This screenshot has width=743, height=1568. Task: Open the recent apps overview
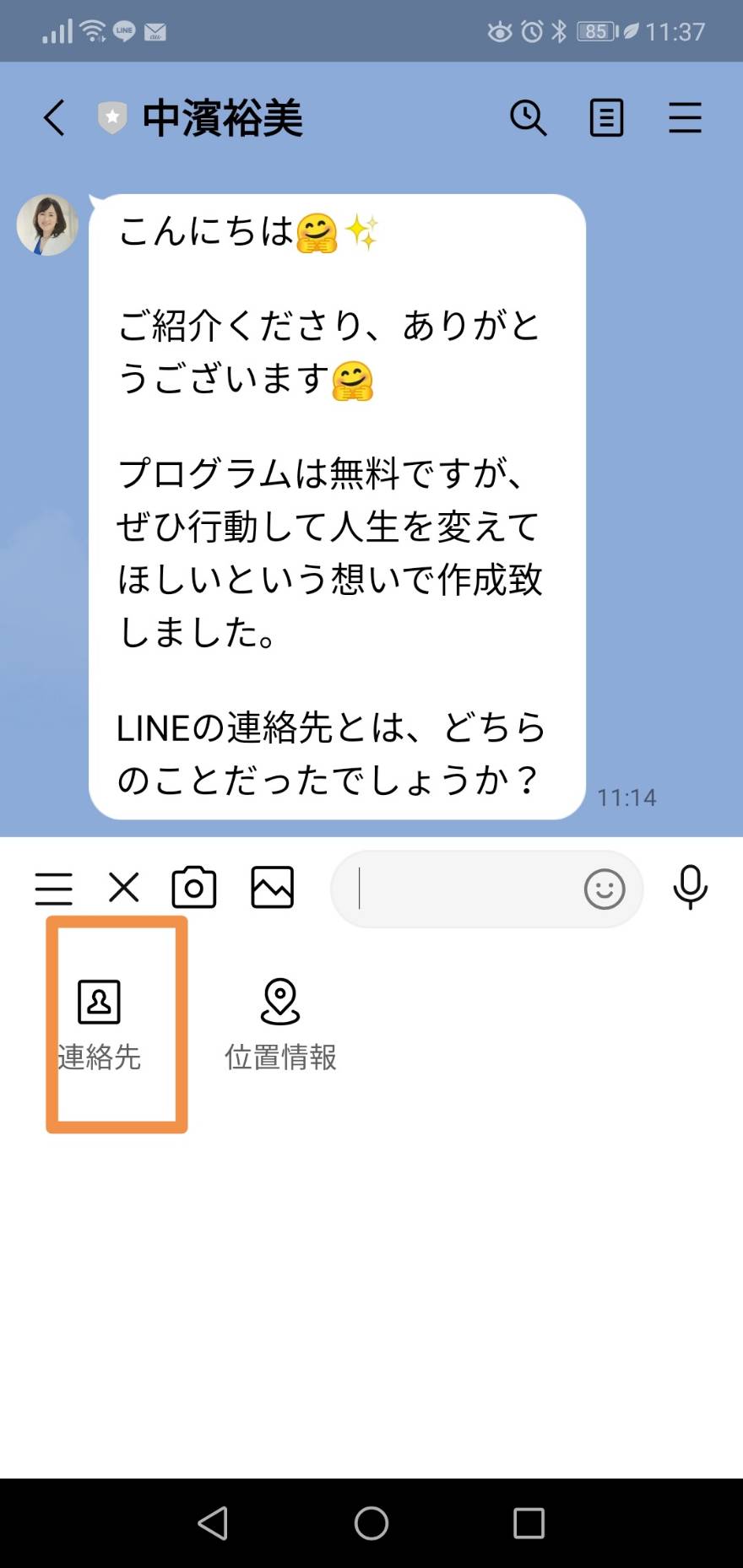(x=529, y=1523)
